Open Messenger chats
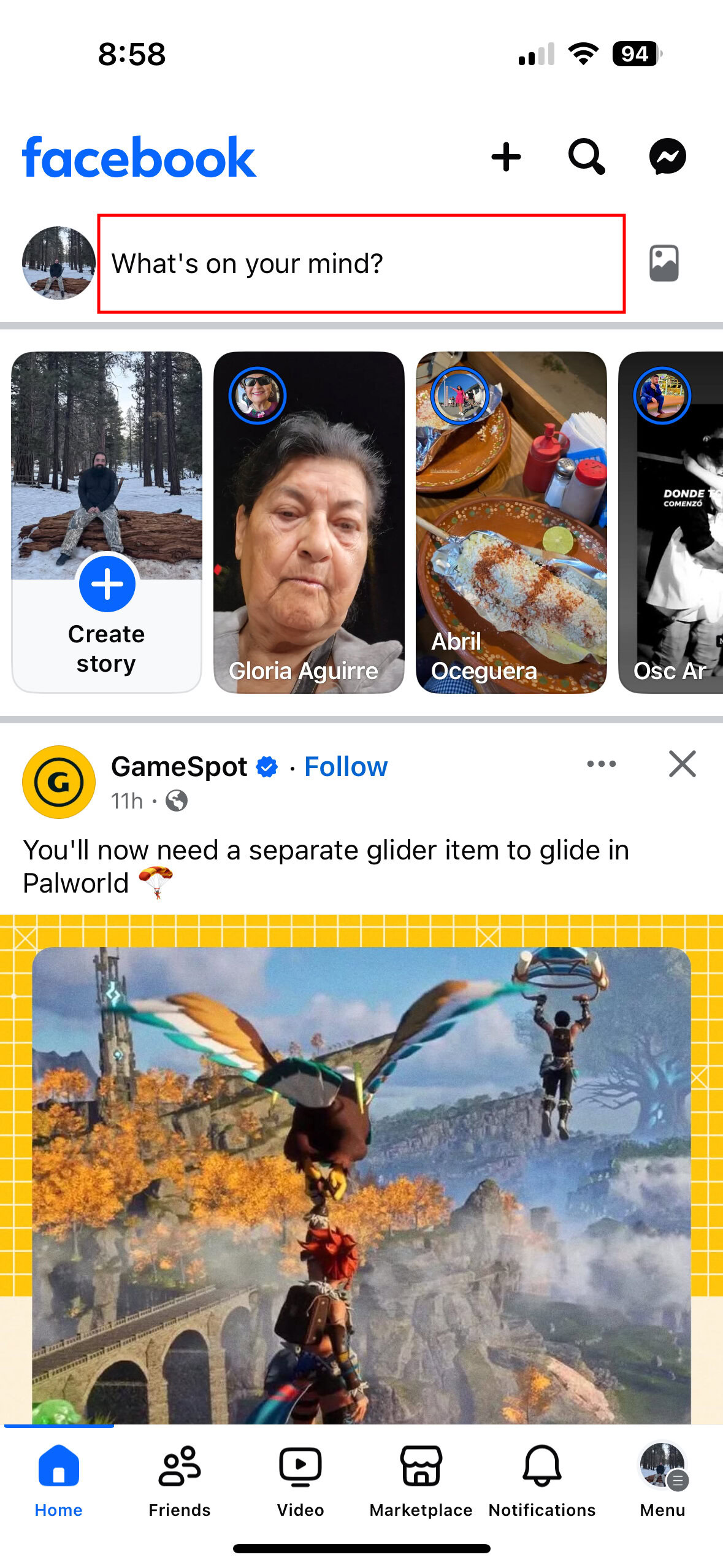 [667, 157]
